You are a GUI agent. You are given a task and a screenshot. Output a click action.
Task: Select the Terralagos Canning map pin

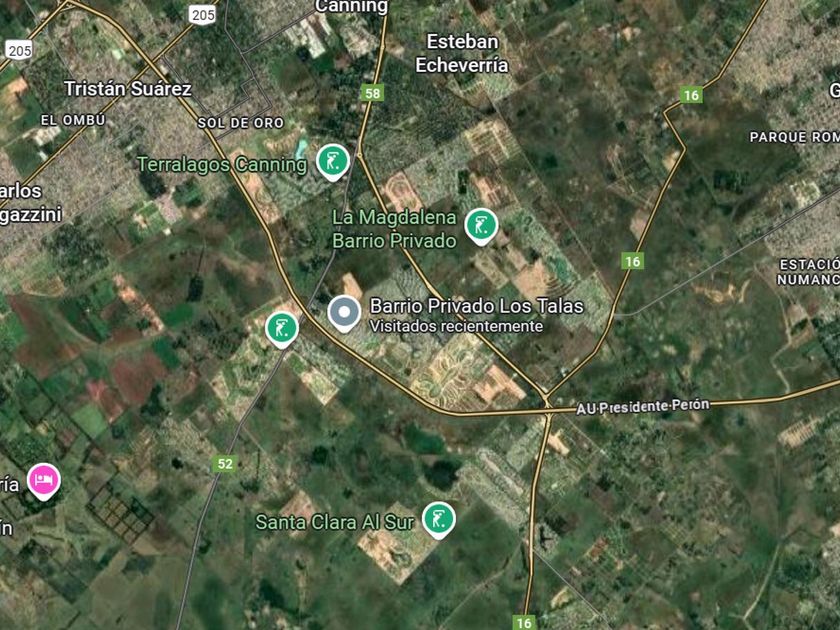point(333,160)
